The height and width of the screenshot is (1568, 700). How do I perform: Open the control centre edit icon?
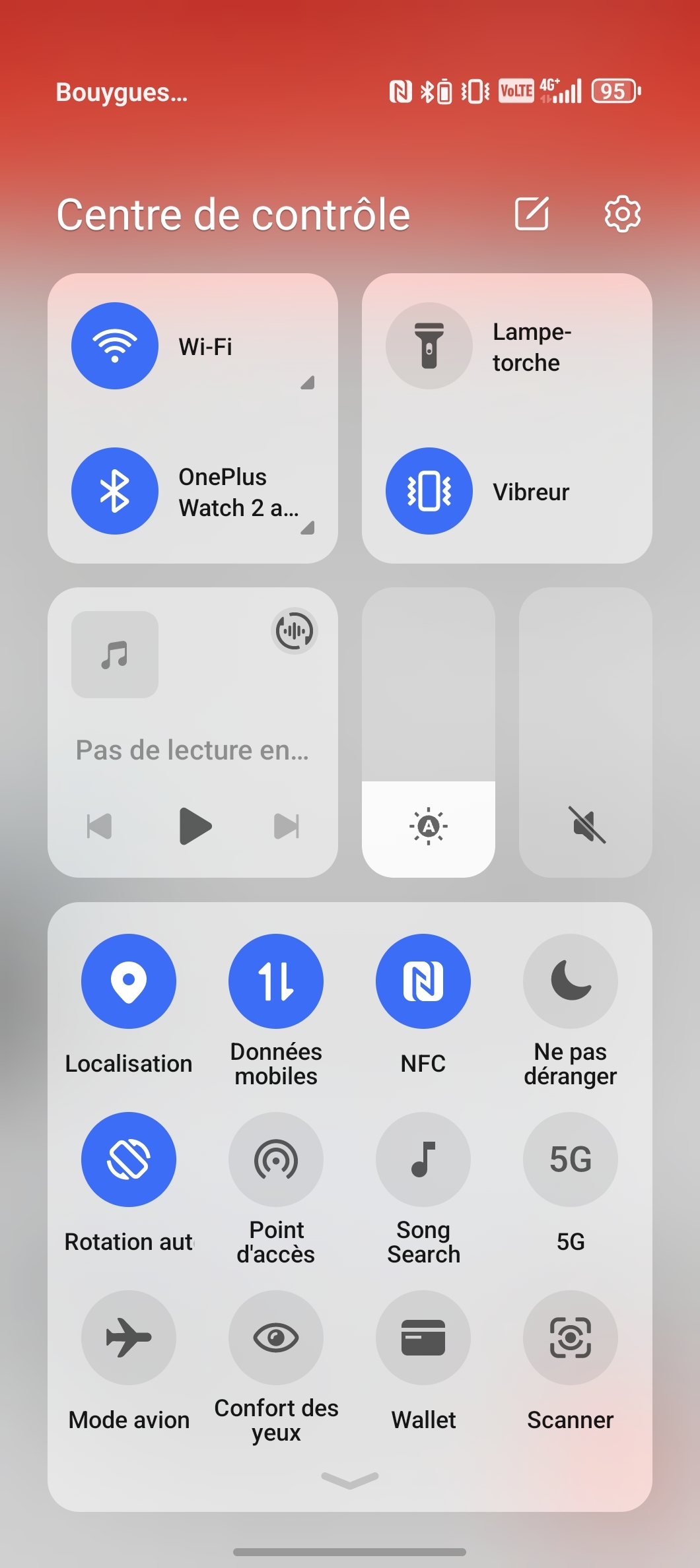click(532, 213)
